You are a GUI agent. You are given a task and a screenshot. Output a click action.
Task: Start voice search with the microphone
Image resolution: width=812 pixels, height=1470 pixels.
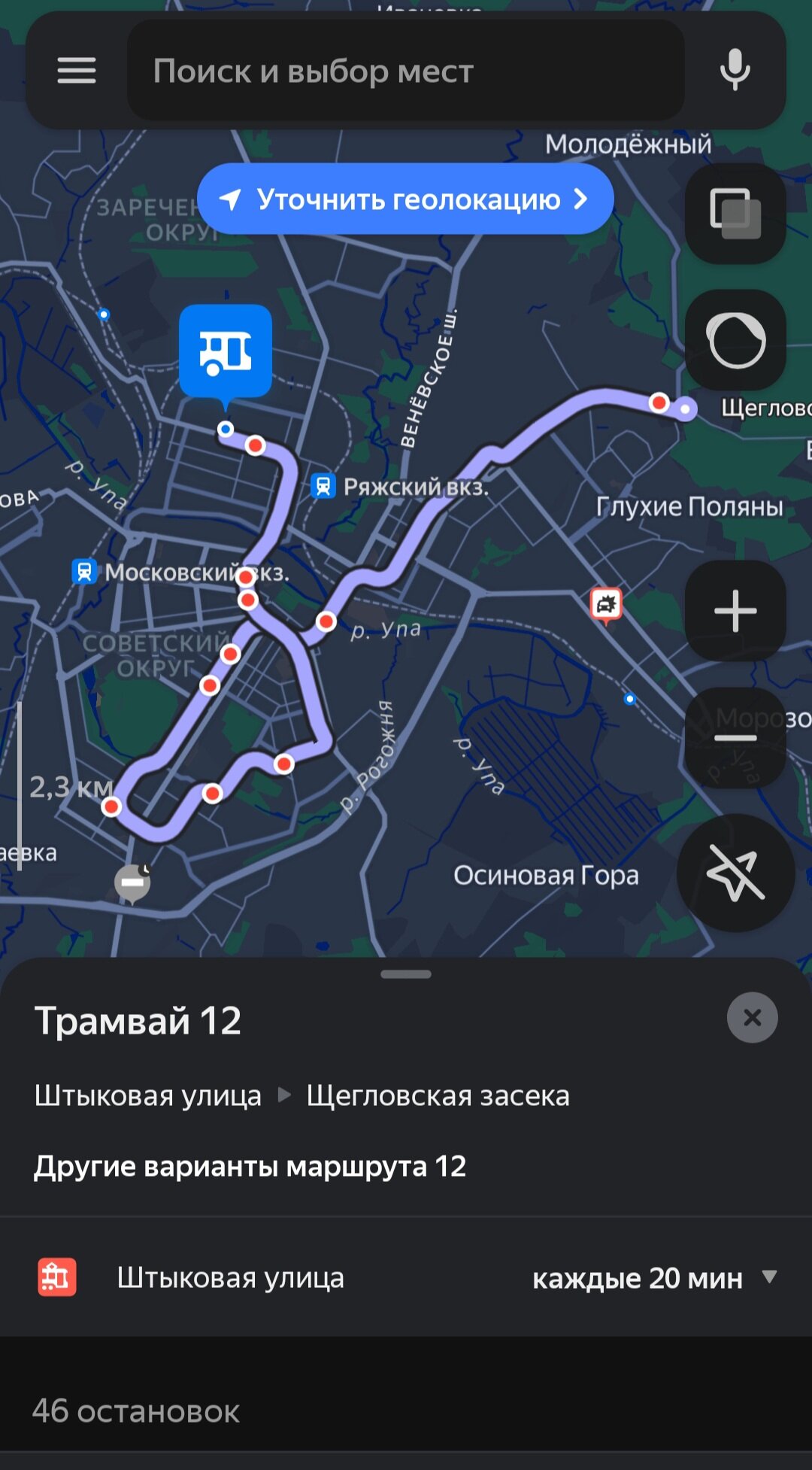[735, 70]
